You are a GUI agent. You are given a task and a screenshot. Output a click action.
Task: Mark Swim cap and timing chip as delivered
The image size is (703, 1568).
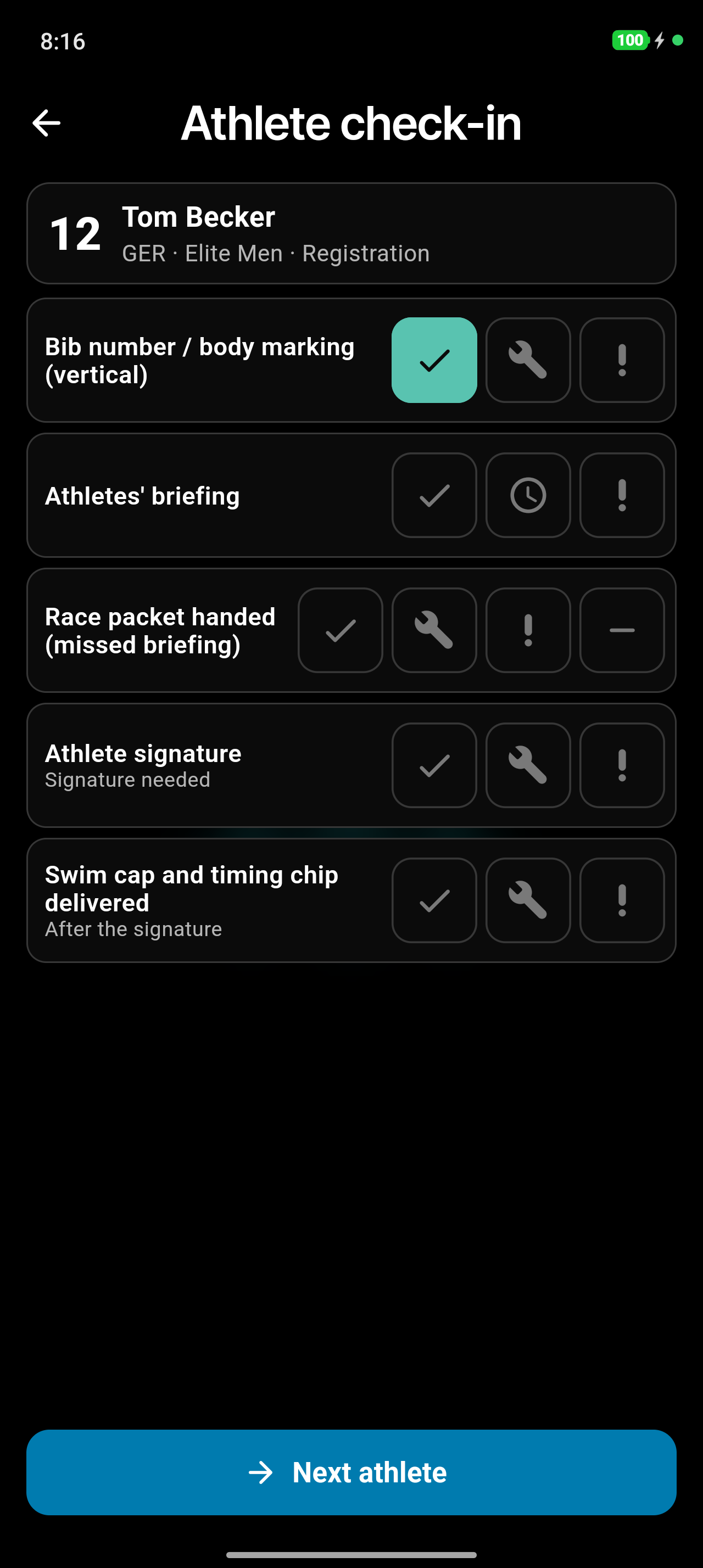click(x=434, y=900)
